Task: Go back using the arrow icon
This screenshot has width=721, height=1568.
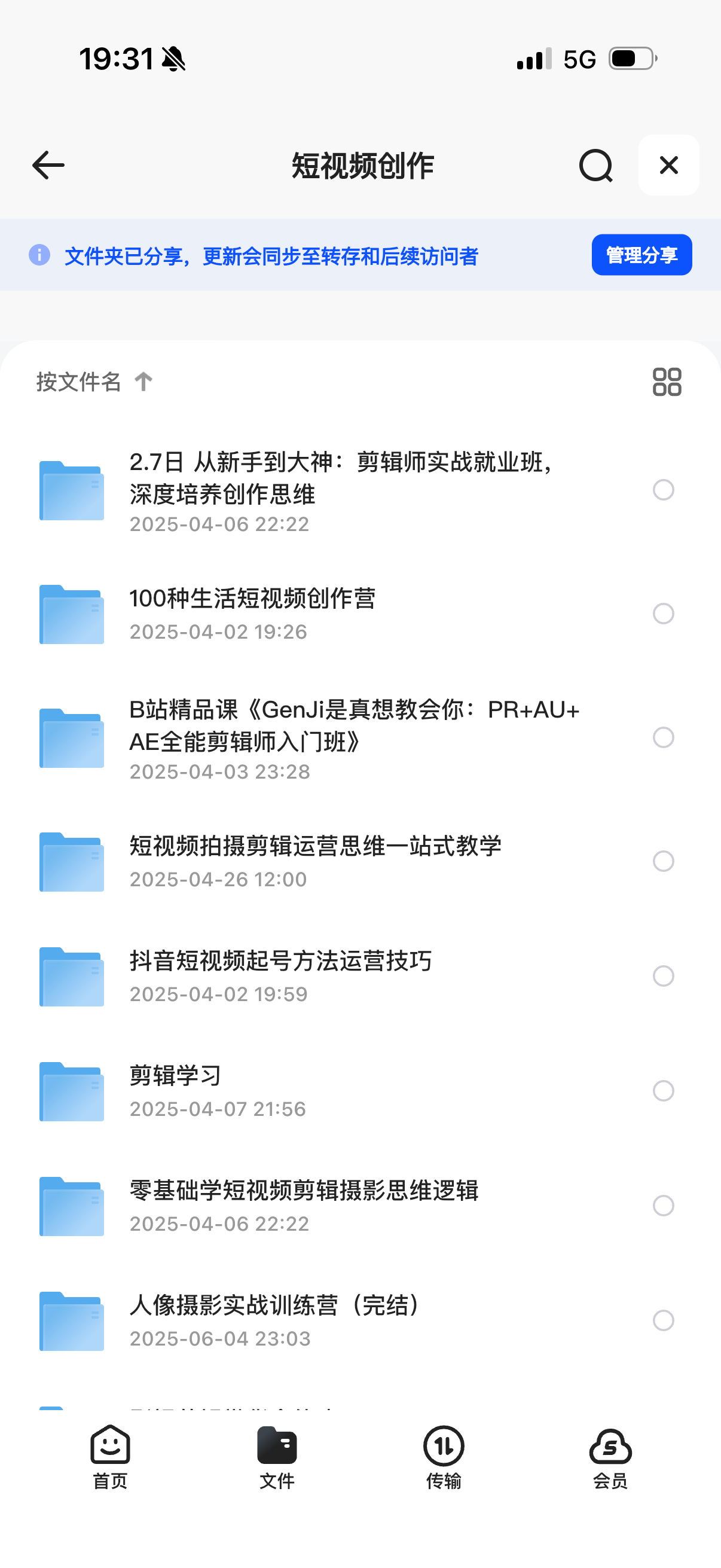Action: click(x=48, y=166)
